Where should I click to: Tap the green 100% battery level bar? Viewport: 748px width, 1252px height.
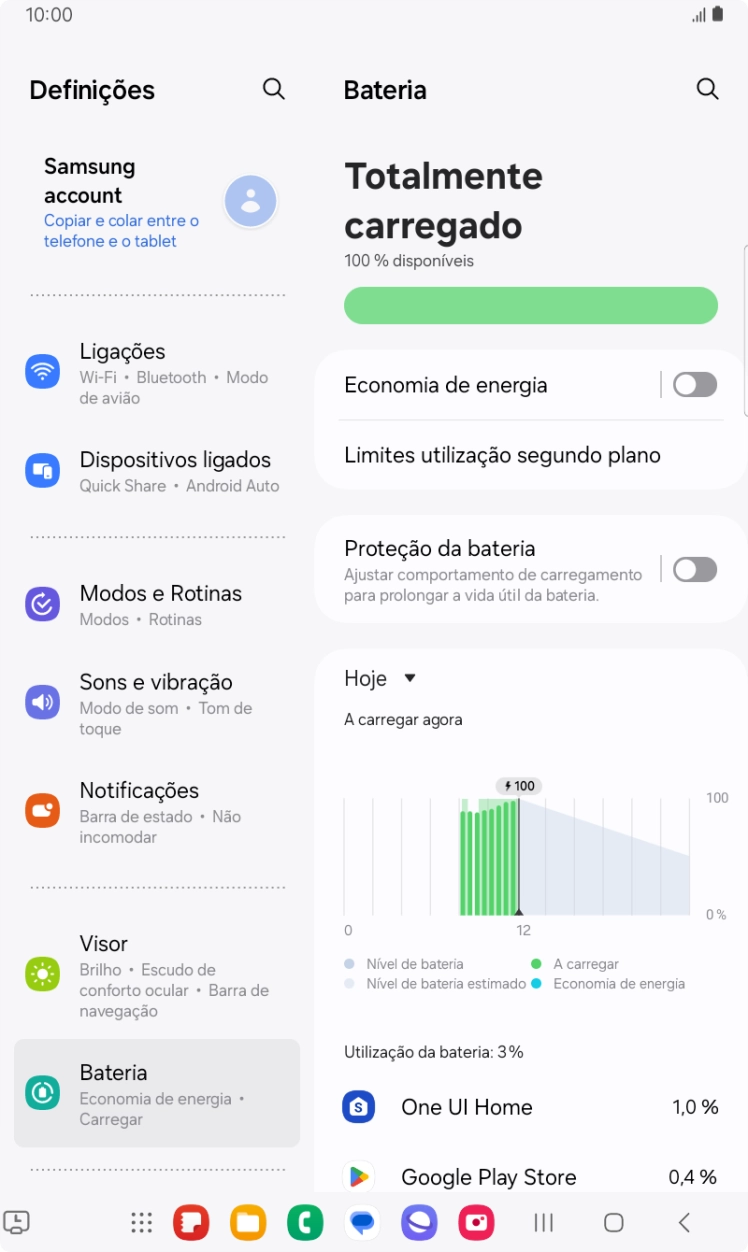(x=530, y=305)
